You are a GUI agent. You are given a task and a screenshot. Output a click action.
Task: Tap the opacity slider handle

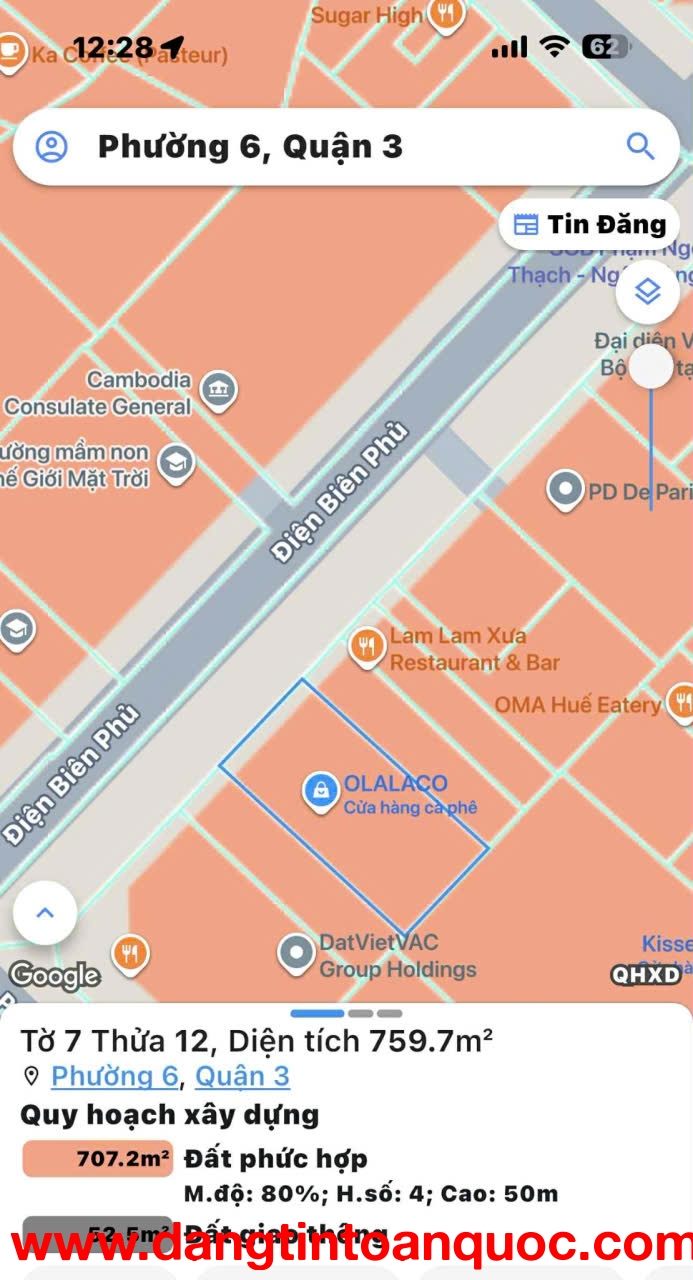point(652,367)
